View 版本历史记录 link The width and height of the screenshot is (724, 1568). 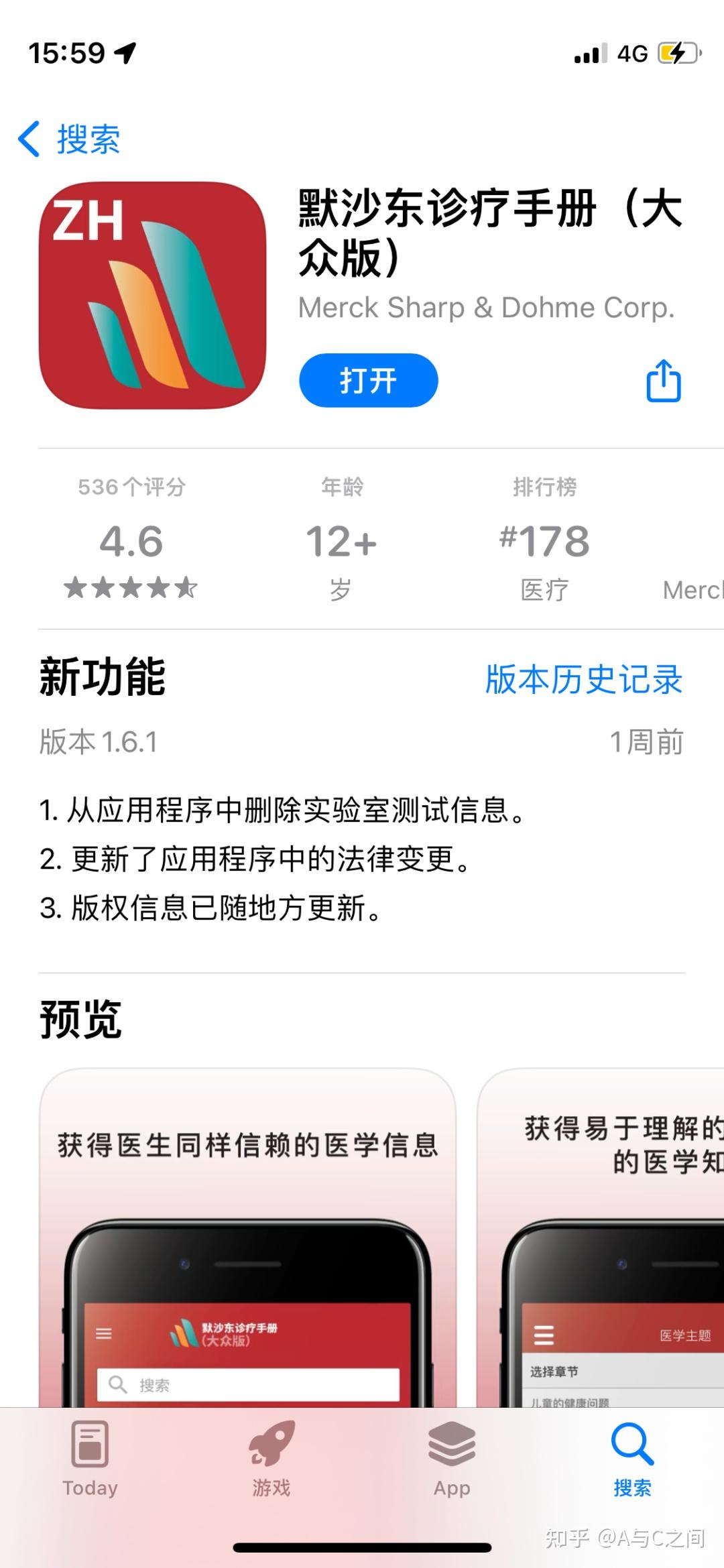point(583,679)
